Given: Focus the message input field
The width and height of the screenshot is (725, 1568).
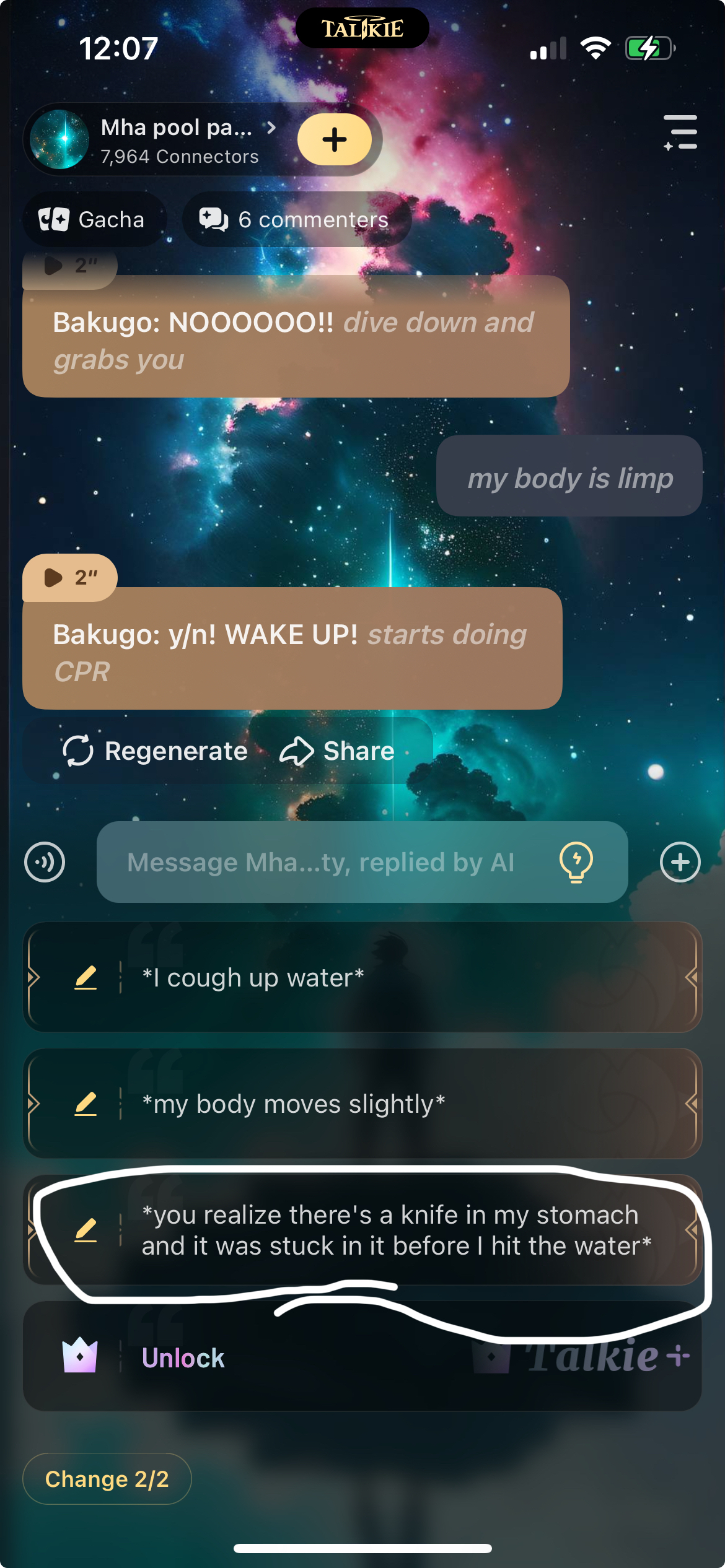Looking at the screenshot, I should point(322,862).
